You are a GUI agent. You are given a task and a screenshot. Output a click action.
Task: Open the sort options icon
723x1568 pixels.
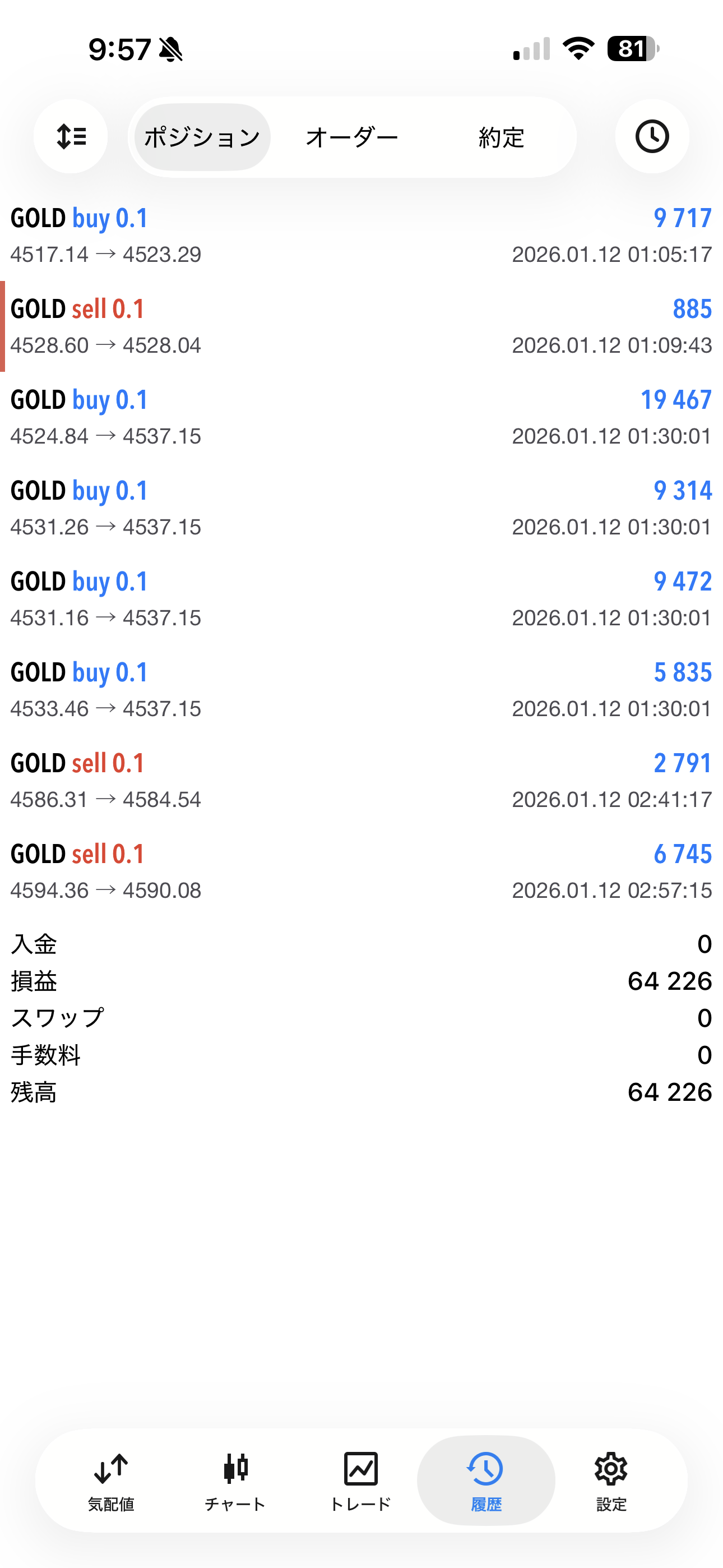coord(71,136)
